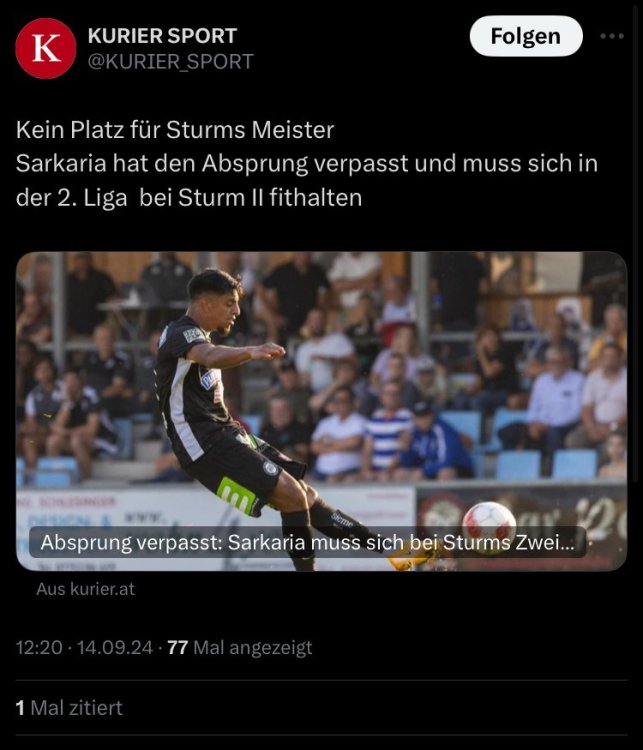Open the KURIER SPORT profile picture
The width and height of the screenshot is (643, 750).
pyautogui.click(x=45, y=48)
